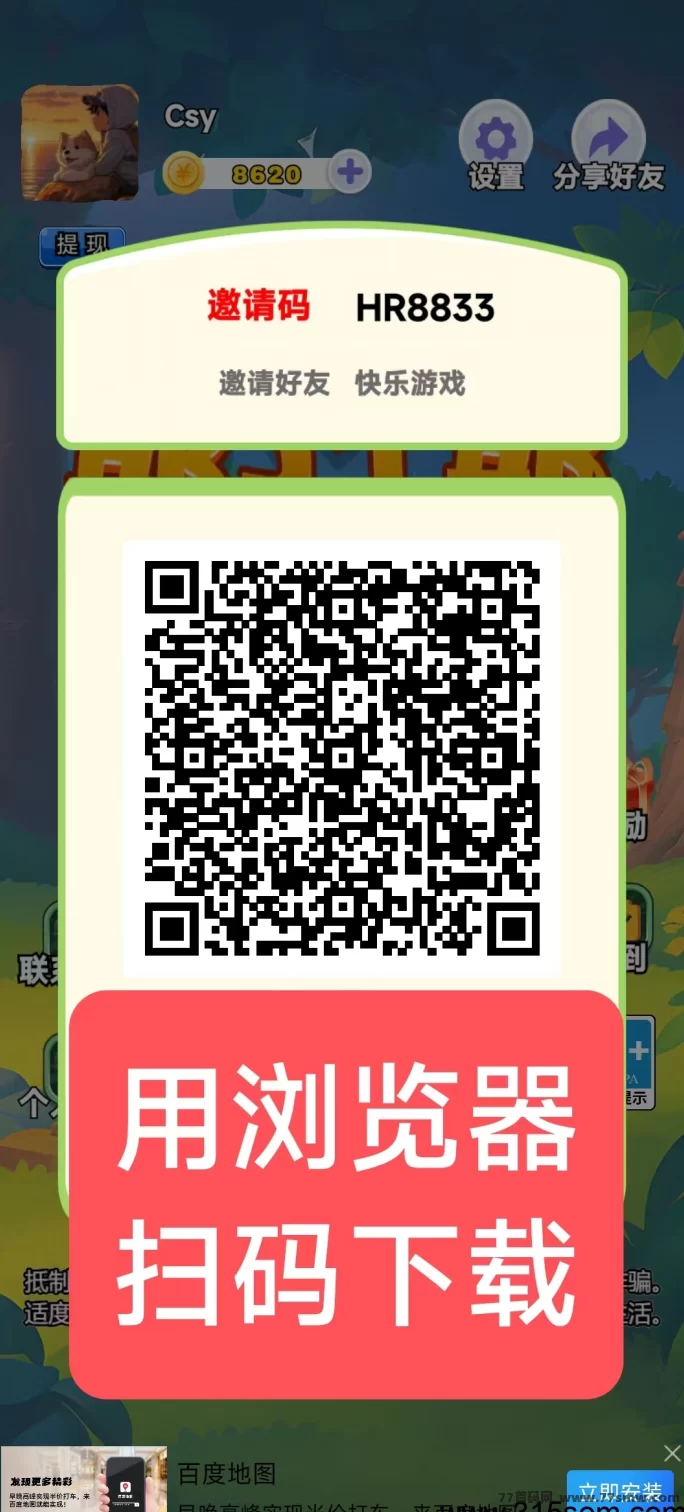Viewport: 684px width, 1512px height.
Task: Dismiss the 百度地图 ad banner
Action: pos(672,1452)
